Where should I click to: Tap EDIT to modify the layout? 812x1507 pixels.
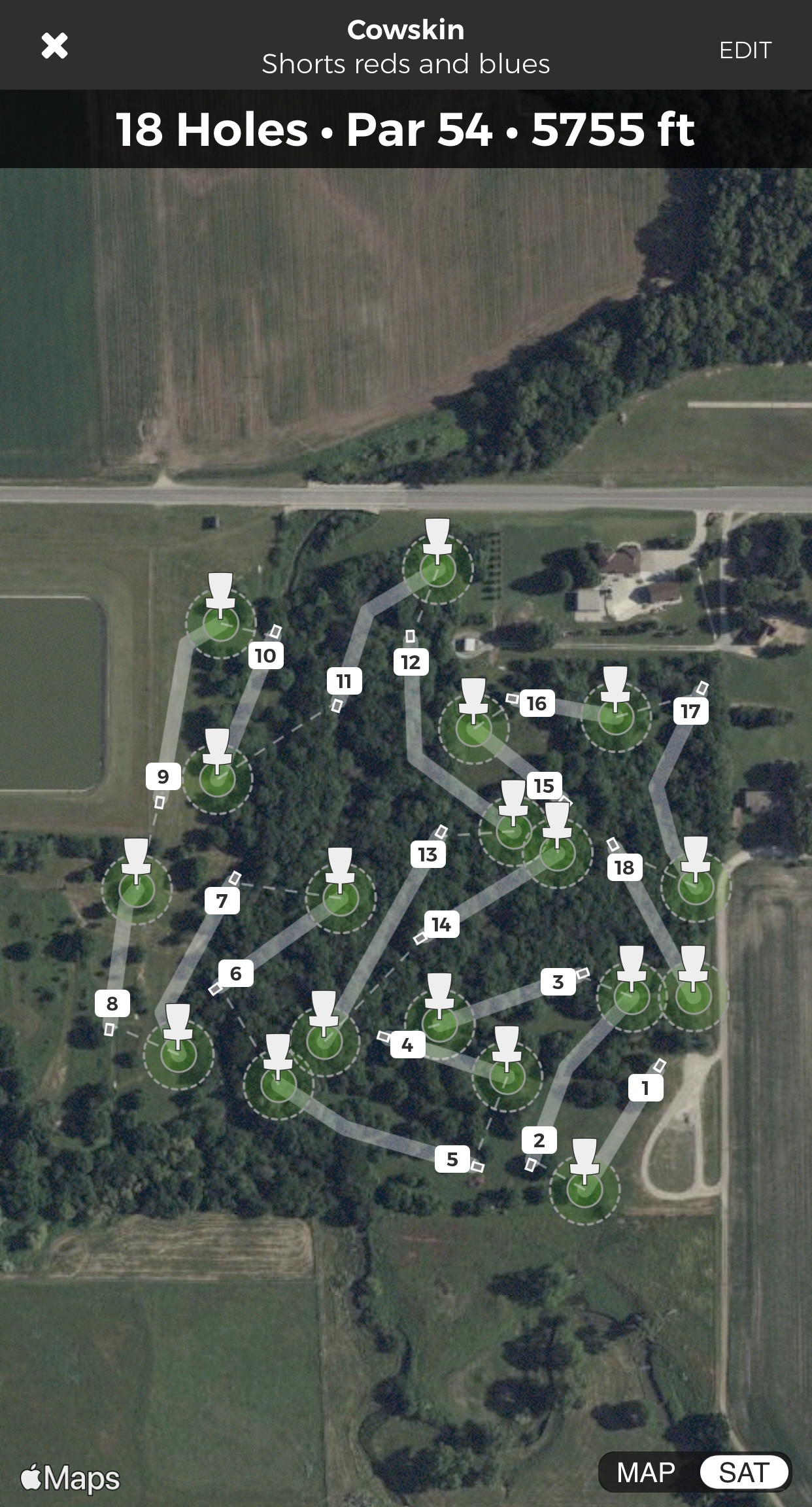pos(745,50)
